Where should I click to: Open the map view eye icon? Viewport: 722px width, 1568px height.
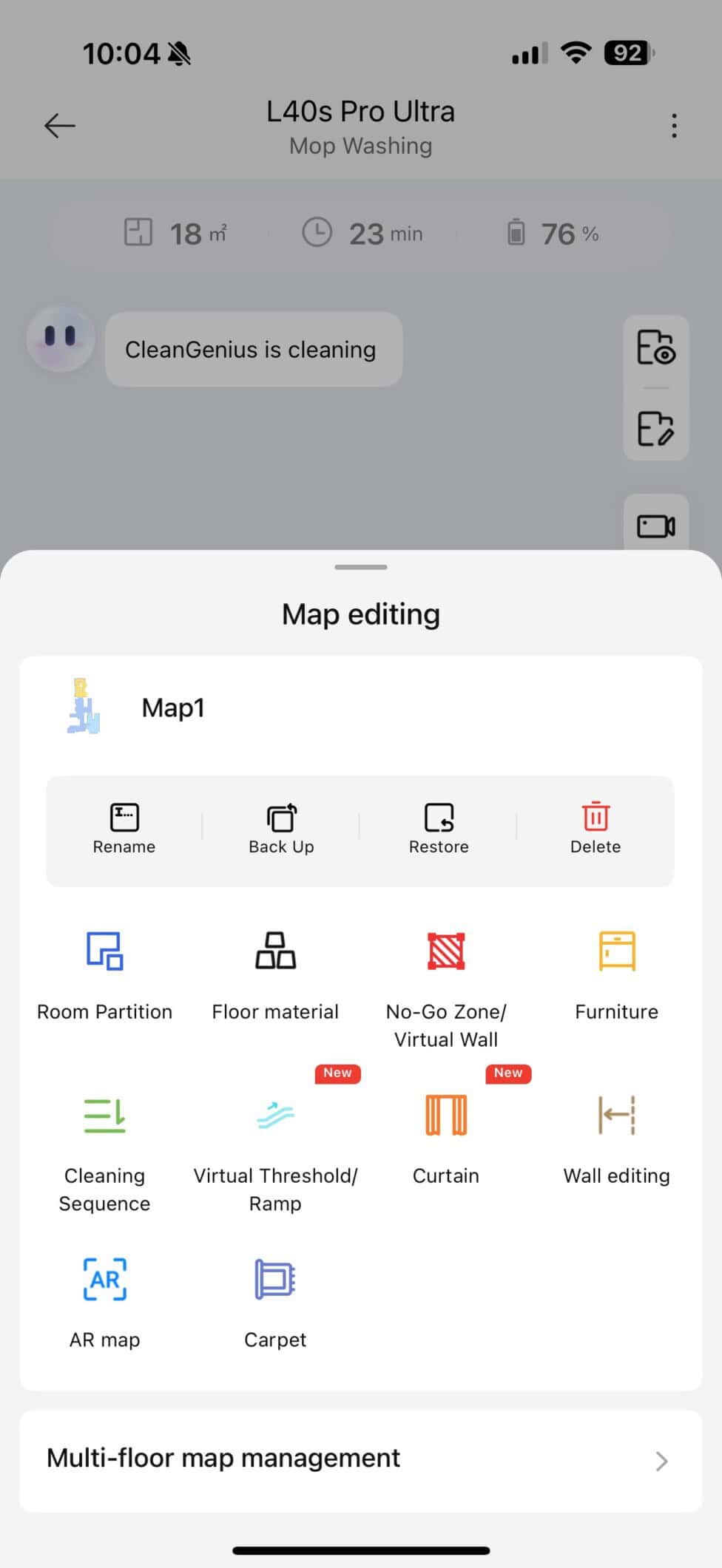pos(655,347)
